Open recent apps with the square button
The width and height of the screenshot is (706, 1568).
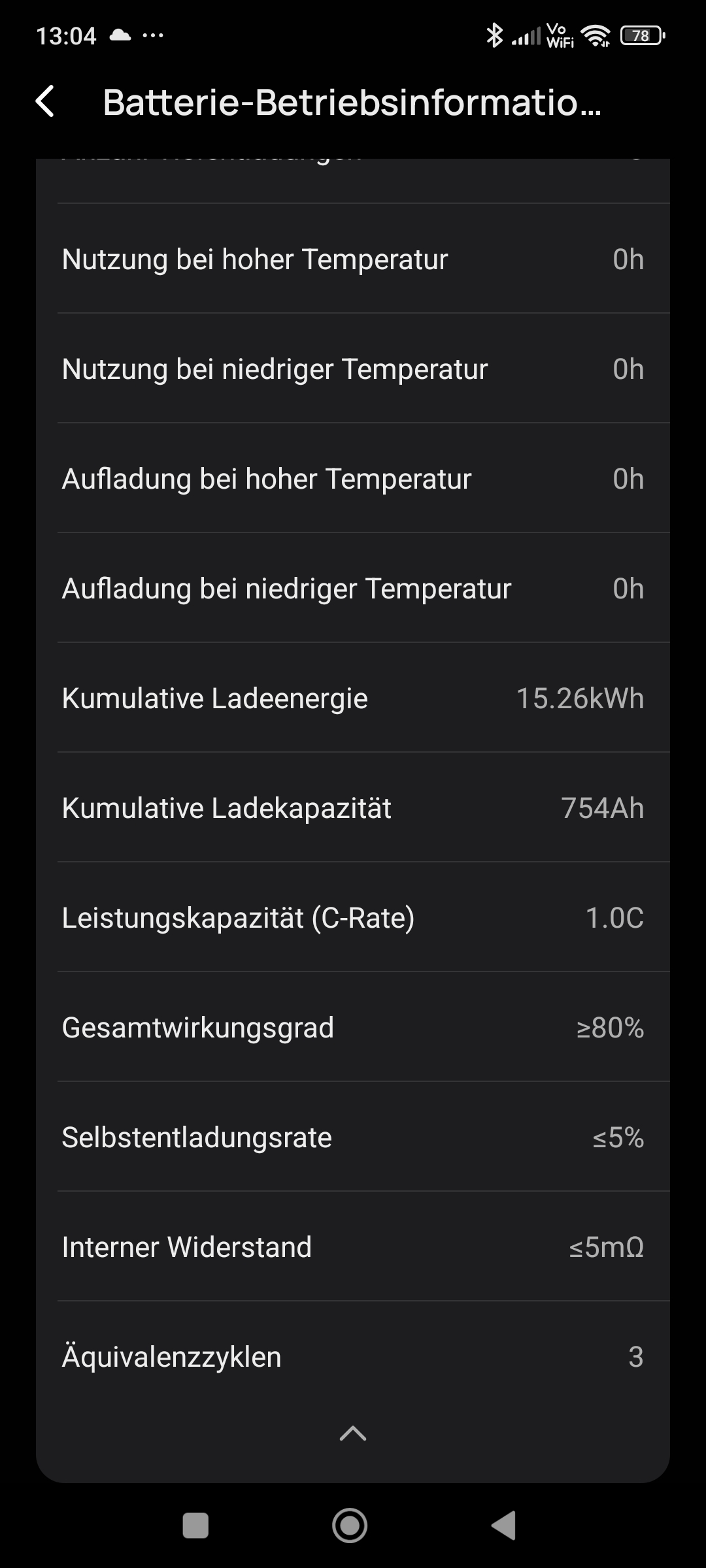point(195,1526)
